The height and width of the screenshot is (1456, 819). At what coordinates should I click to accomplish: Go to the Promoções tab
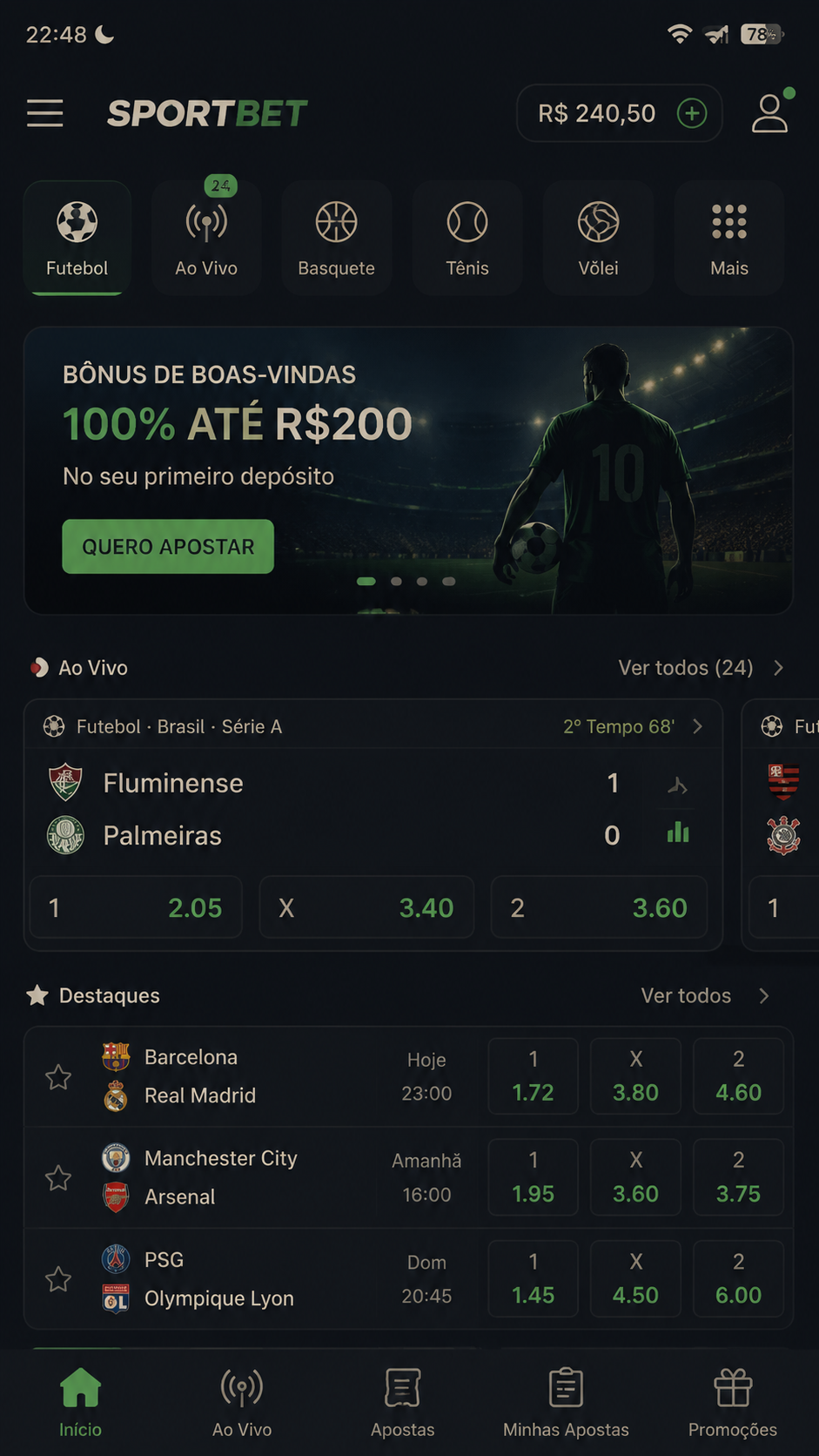tap(733, 1402)
